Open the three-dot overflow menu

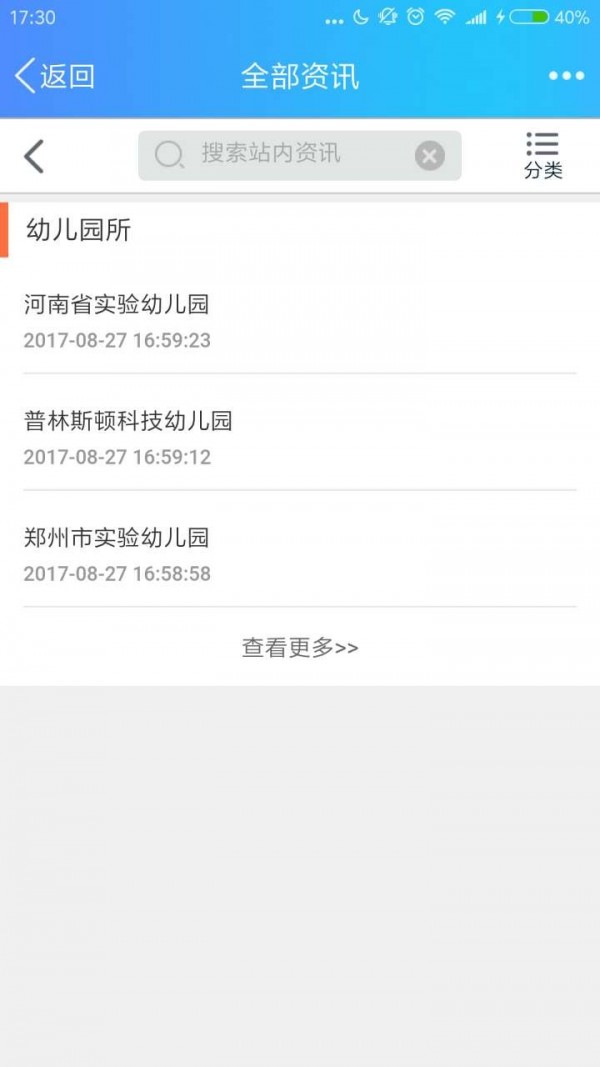pyautogui.click(x=566, y=76)
